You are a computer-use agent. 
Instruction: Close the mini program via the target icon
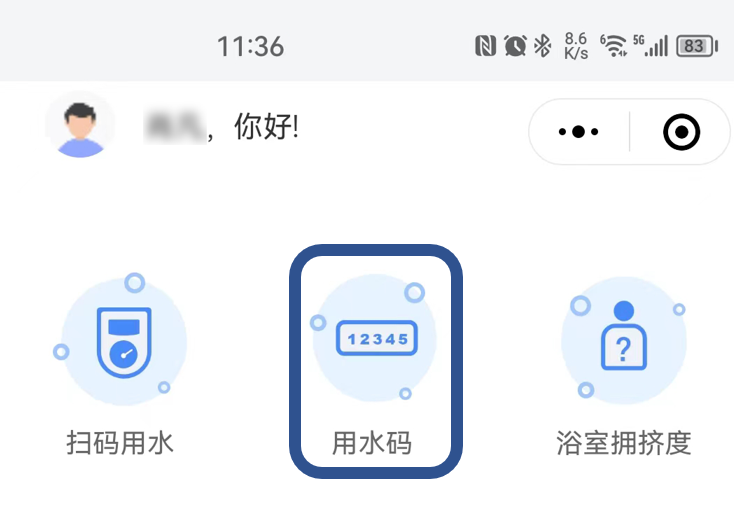682,131
